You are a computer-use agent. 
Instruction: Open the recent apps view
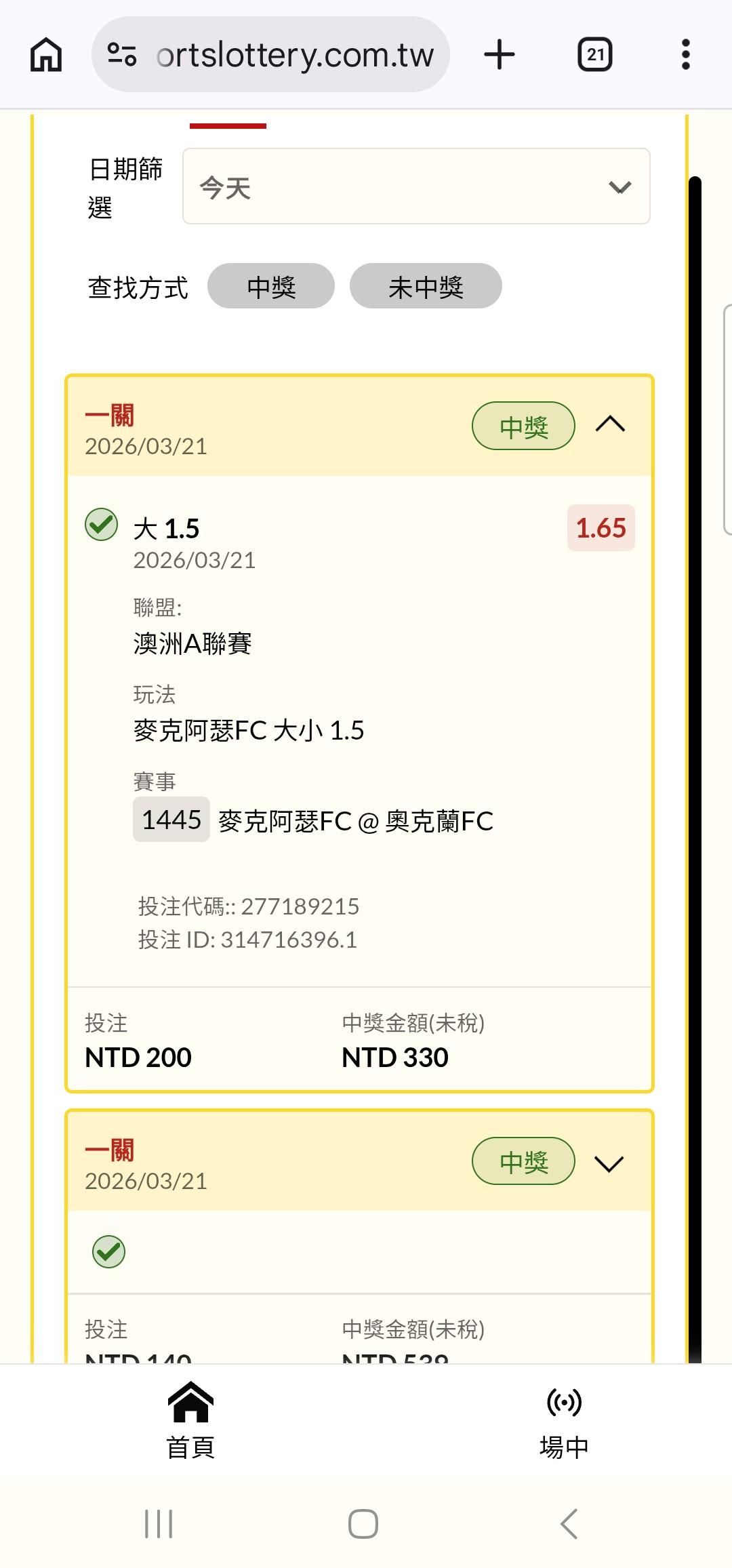point(159,1524)
